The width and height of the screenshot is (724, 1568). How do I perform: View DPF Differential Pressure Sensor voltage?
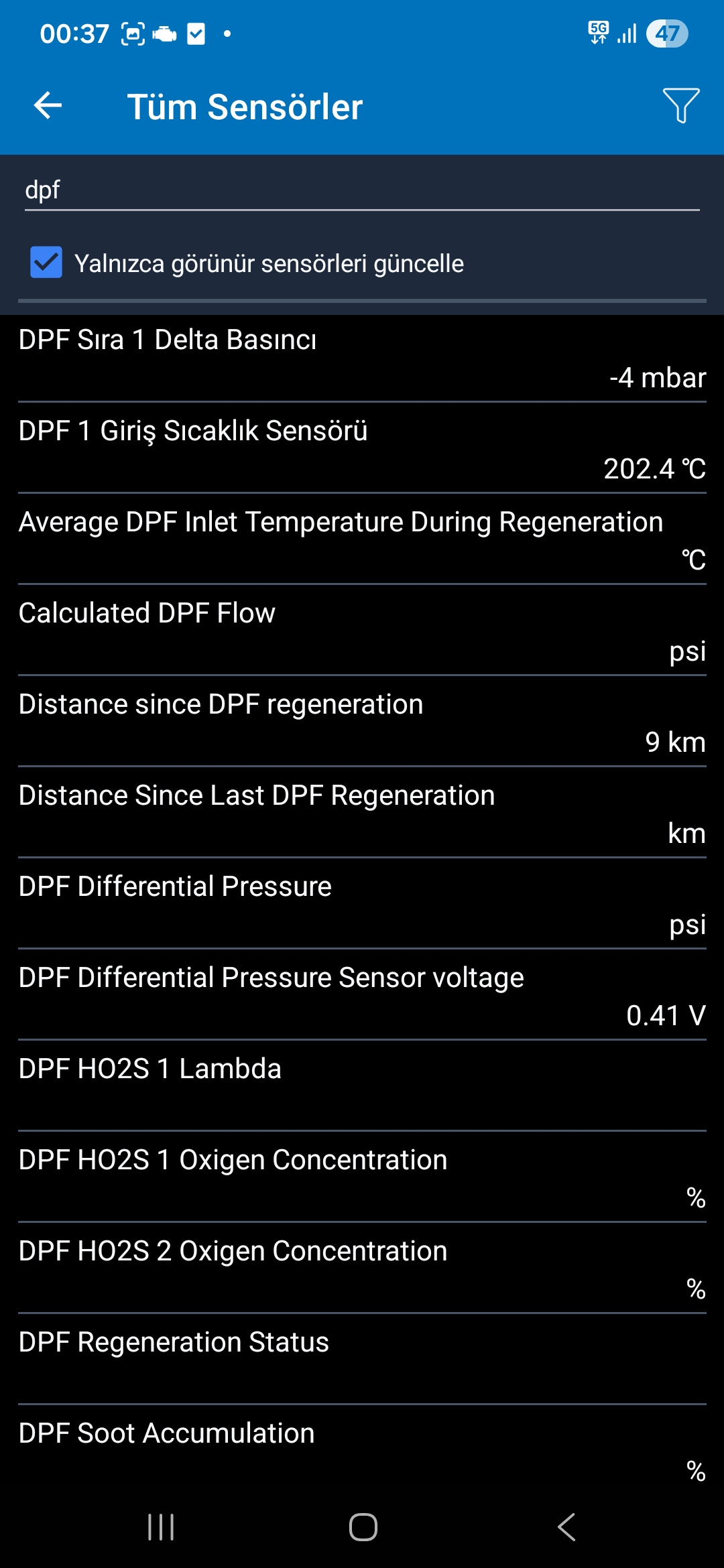pyautogui.click(x=362, y=996)
